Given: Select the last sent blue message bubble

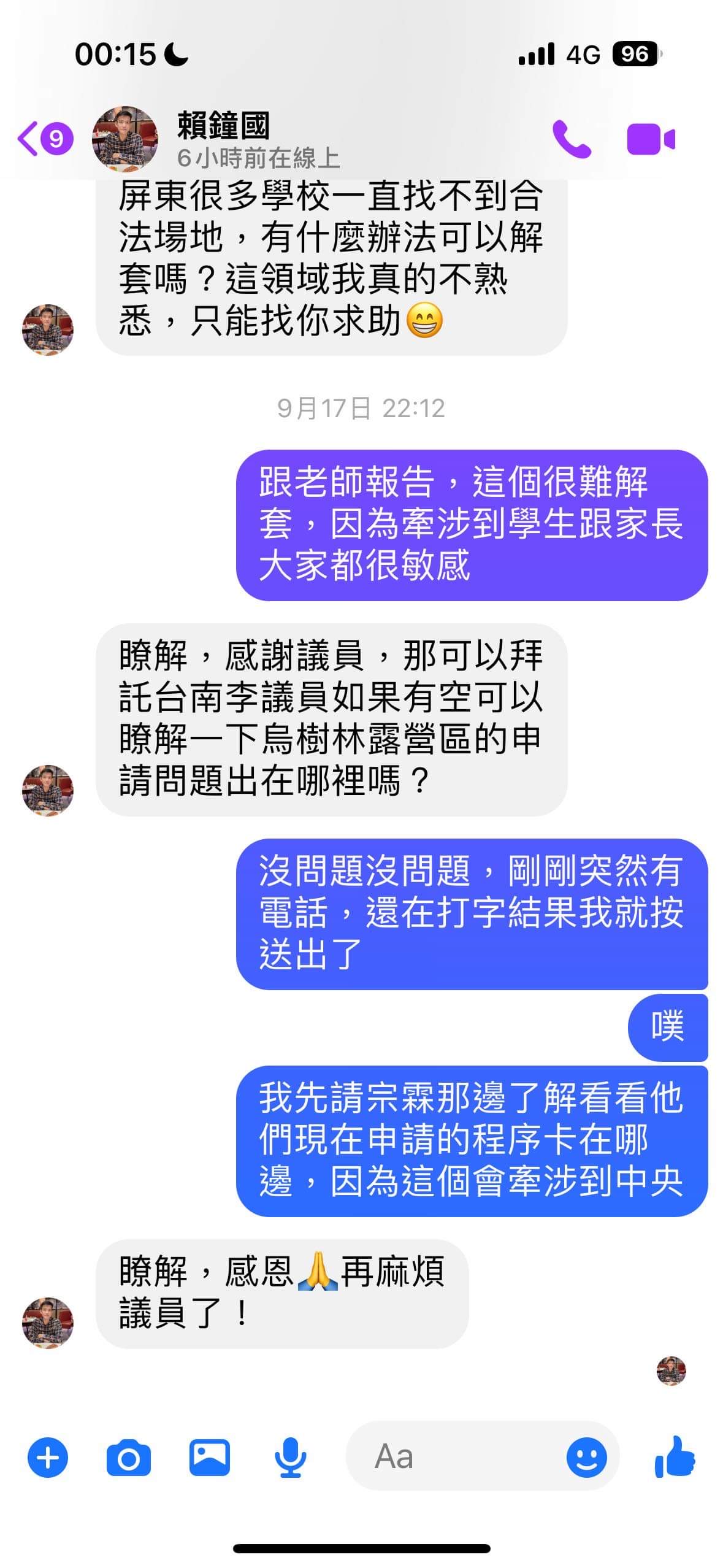Looking at the screenshot, I should click(x=472, y=1141).
